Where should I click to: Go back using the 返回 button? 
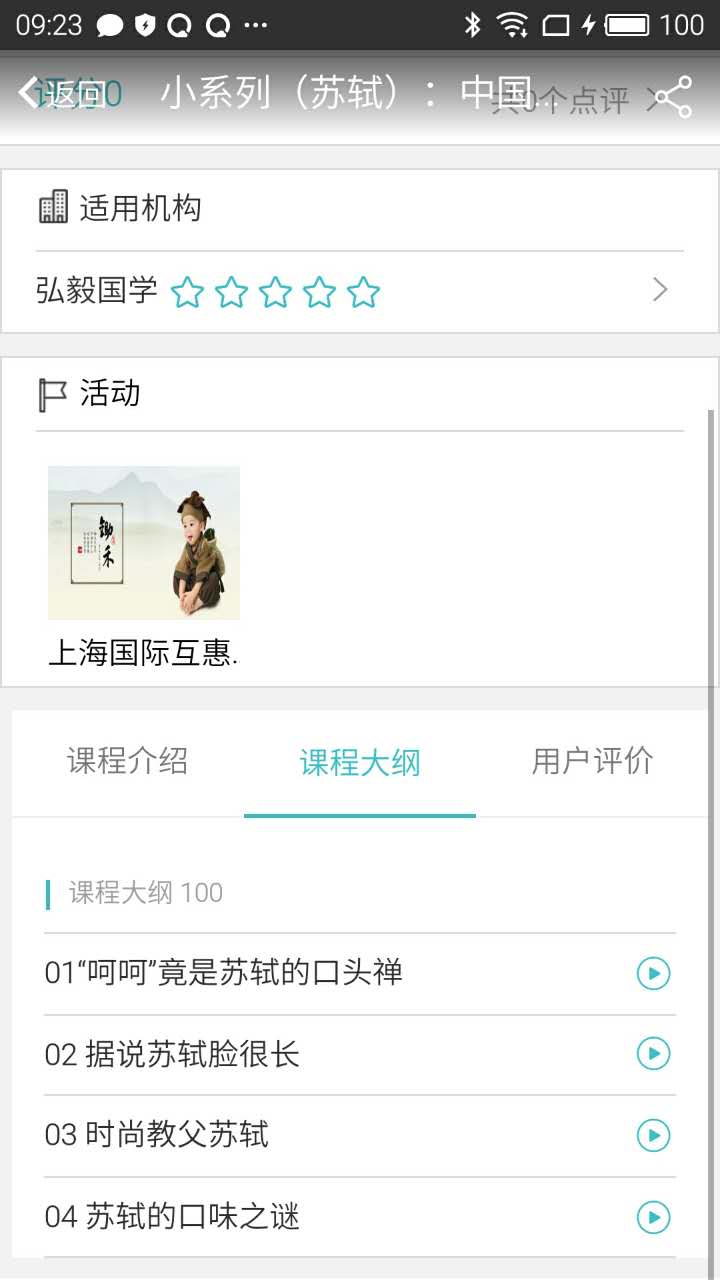62,94
